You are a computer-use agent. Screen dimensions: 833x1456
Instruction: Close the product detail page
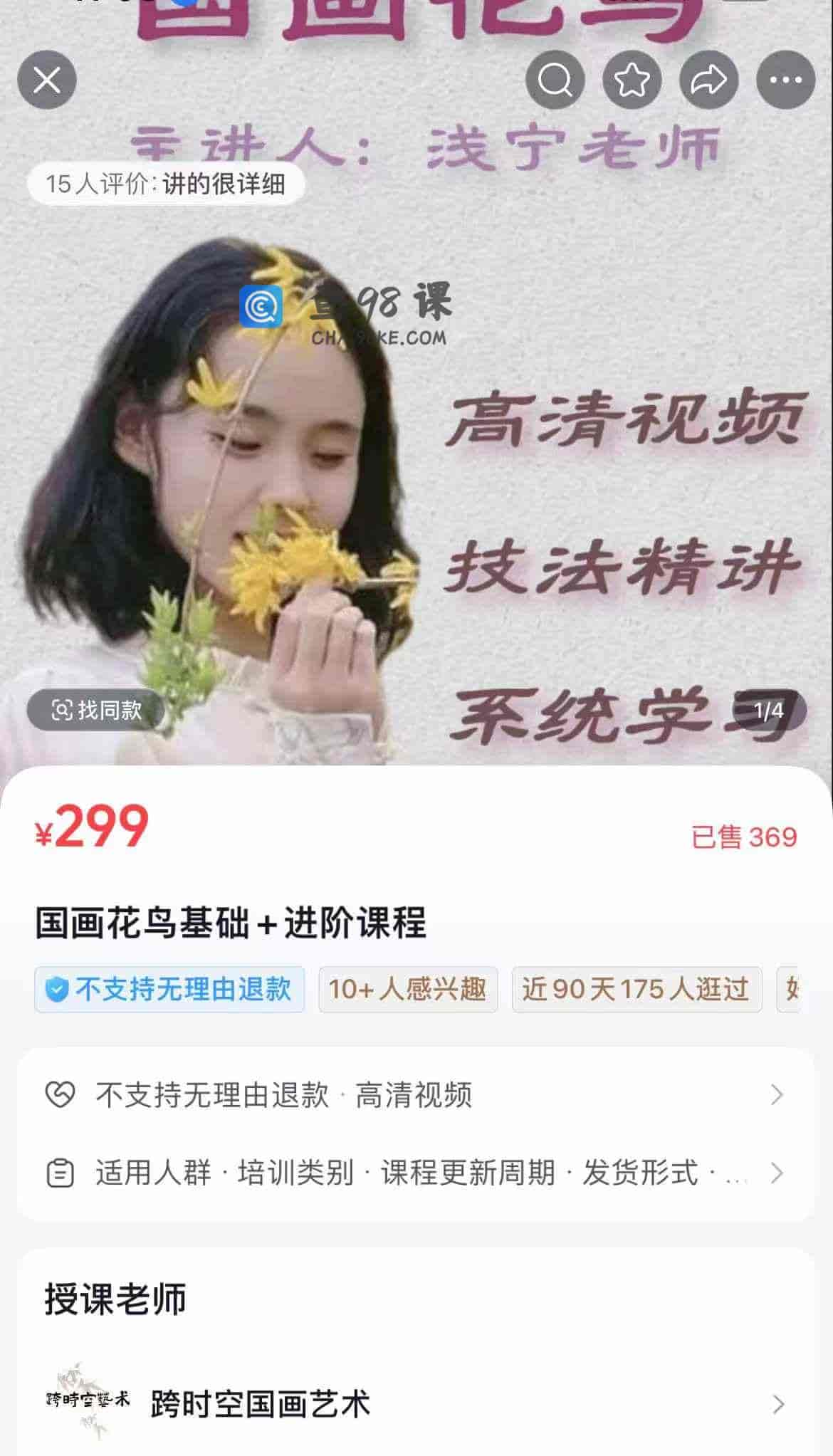[x=47, y=80]
